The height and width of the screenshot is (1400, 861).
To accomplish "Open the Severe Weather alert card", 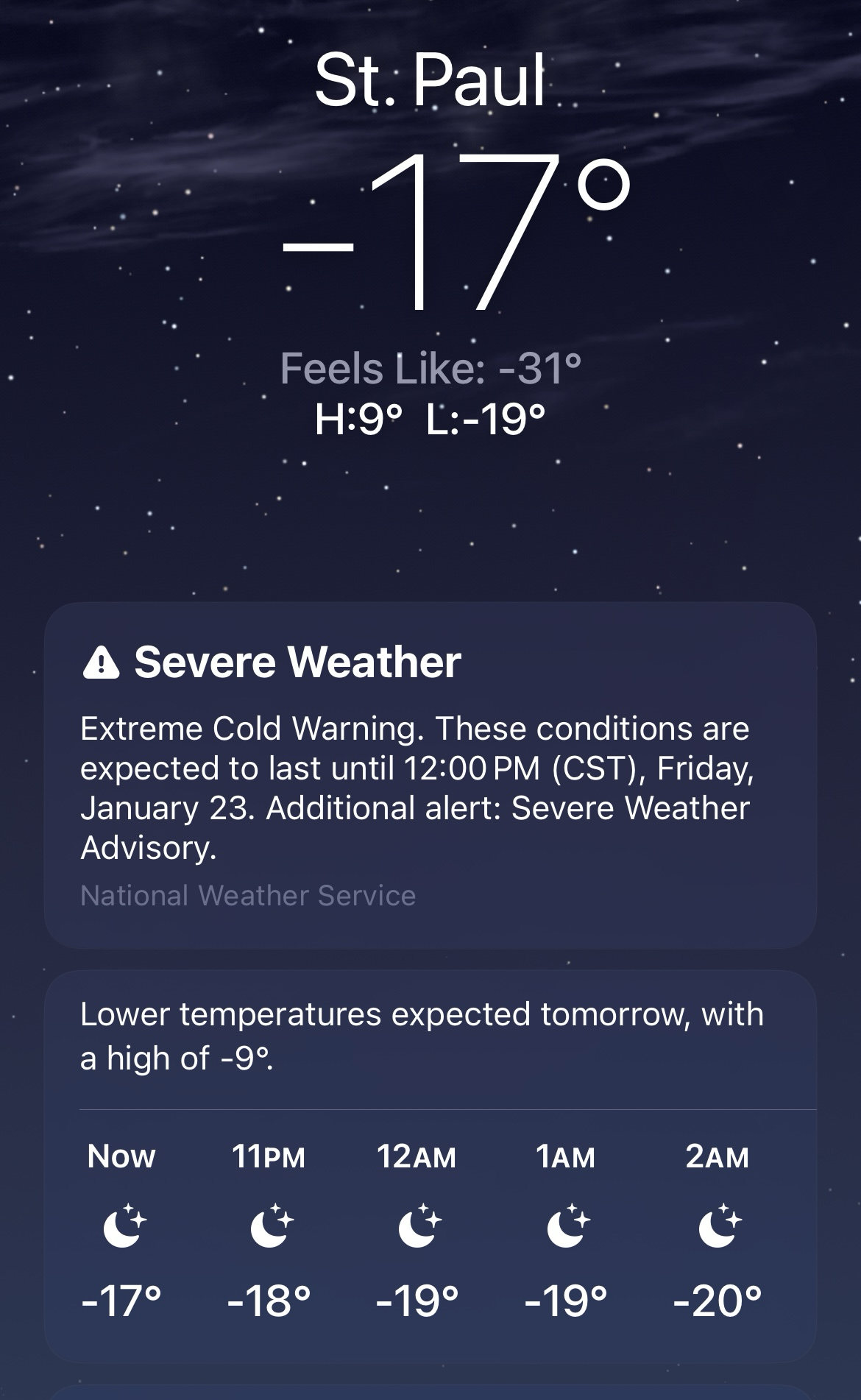I will pyautogui.click(x=430, y=774).
